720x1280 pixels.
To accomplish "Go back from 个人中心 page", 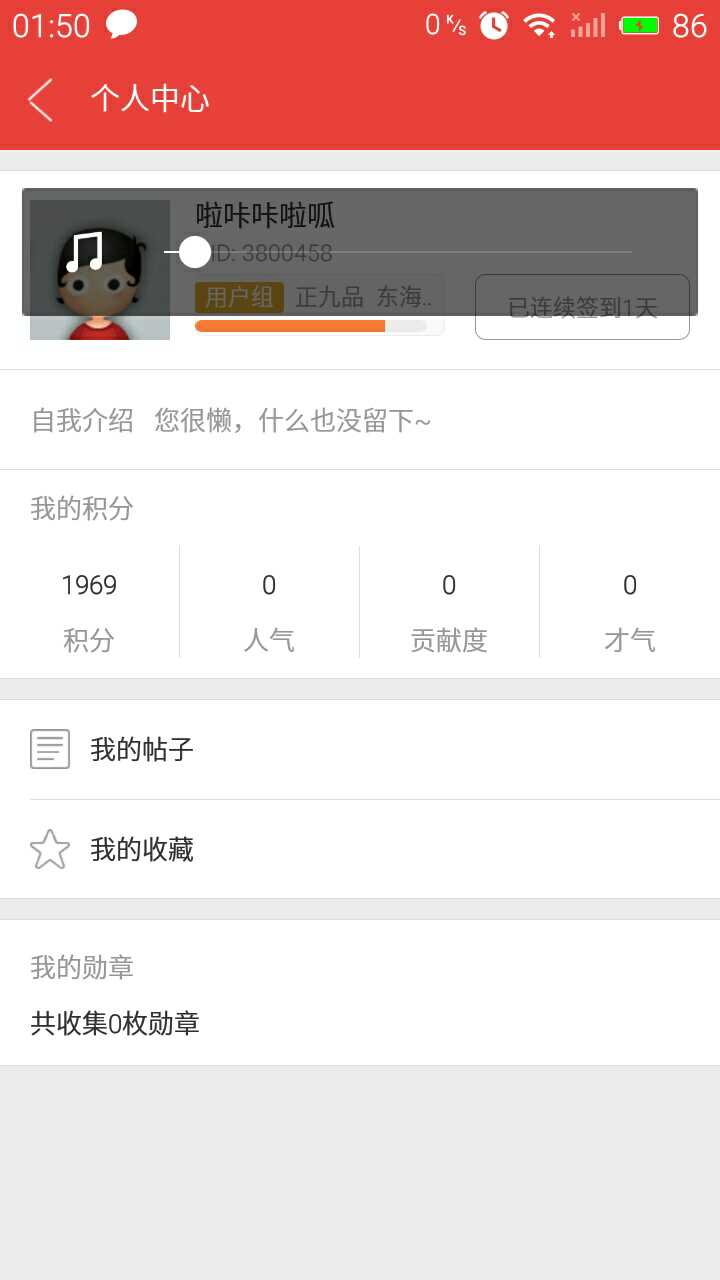I will pos(40,100).
